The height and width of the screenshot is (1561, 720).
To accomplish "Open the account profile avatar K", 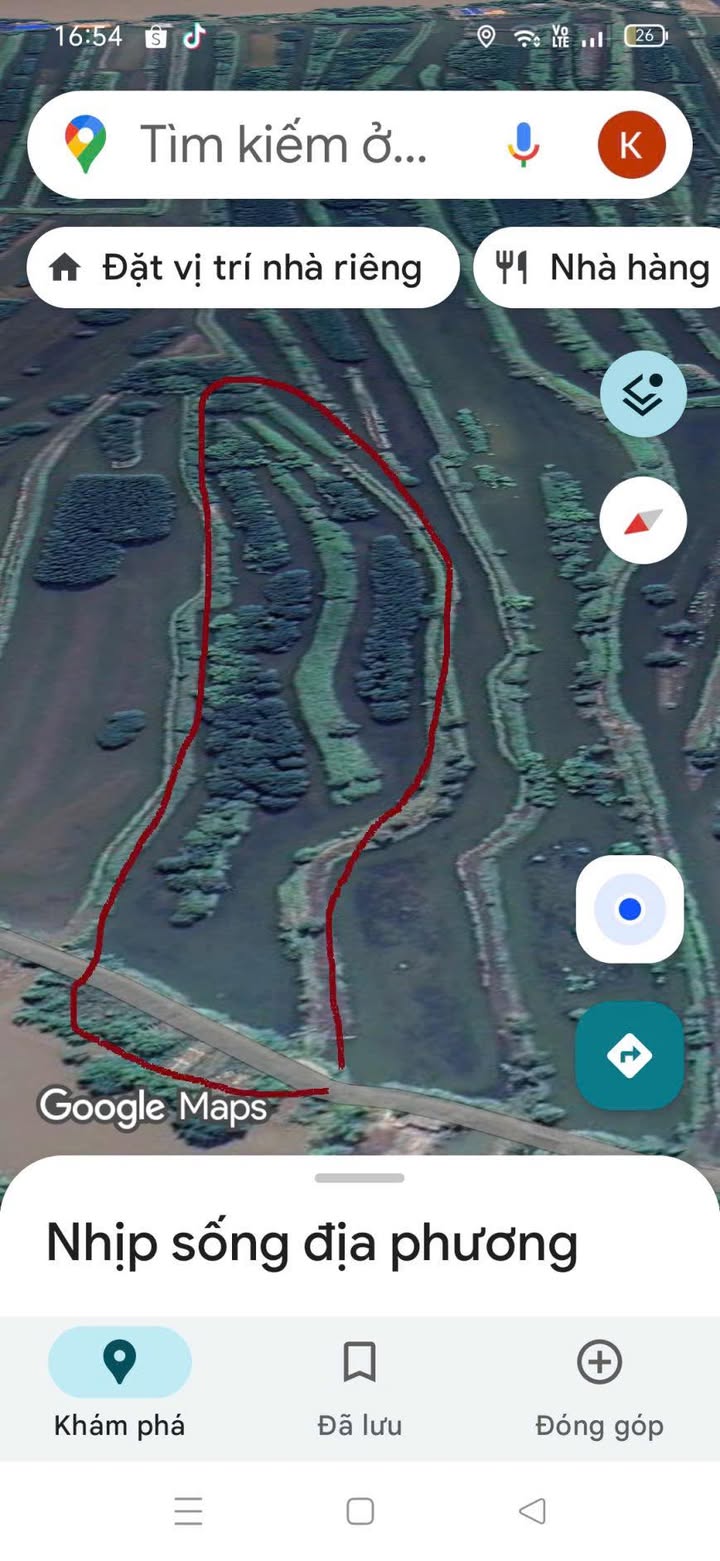I will pos(631,145).
